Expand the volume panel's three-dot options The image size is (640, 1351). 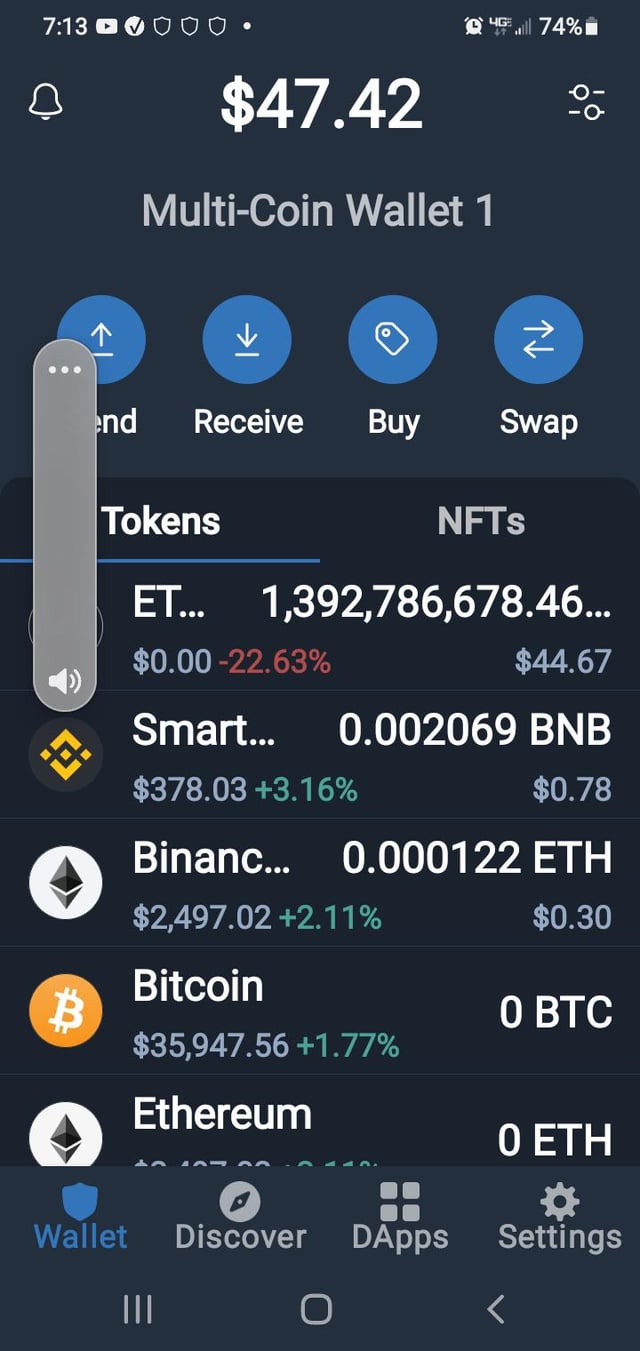65,370
